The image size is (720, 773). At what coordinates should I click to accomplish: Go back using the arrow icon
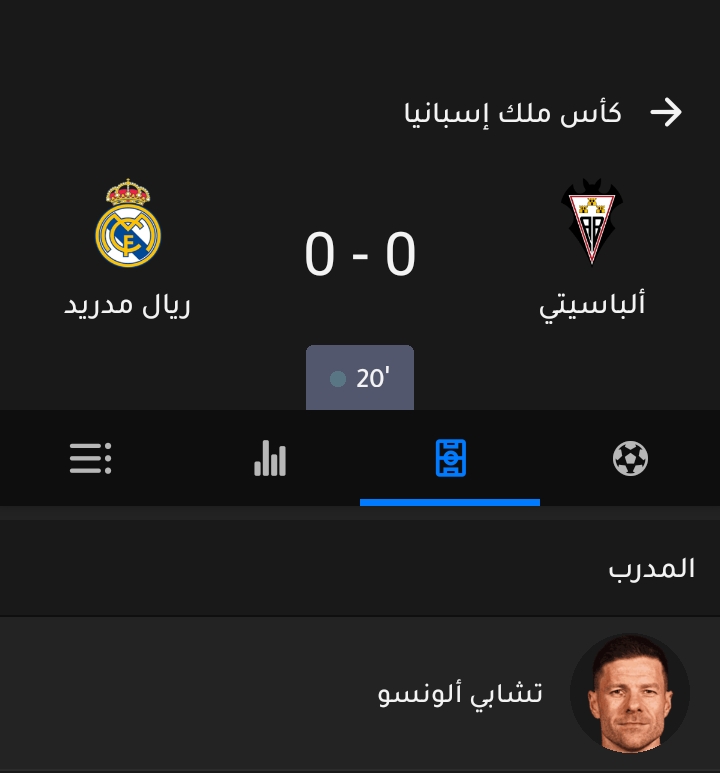(x=666, y=112)
